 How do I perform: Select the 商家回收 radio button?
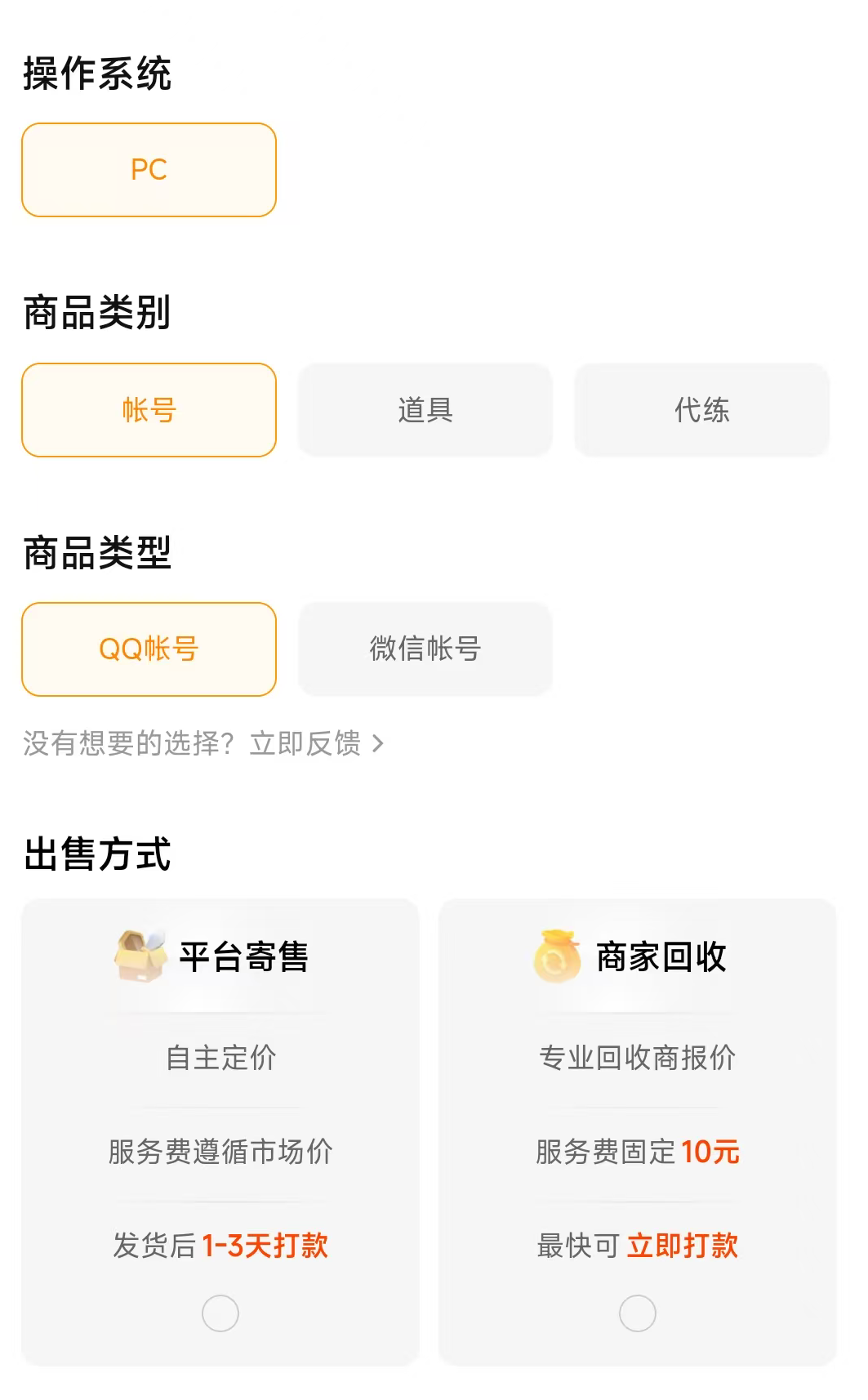tap(638, 1313)
